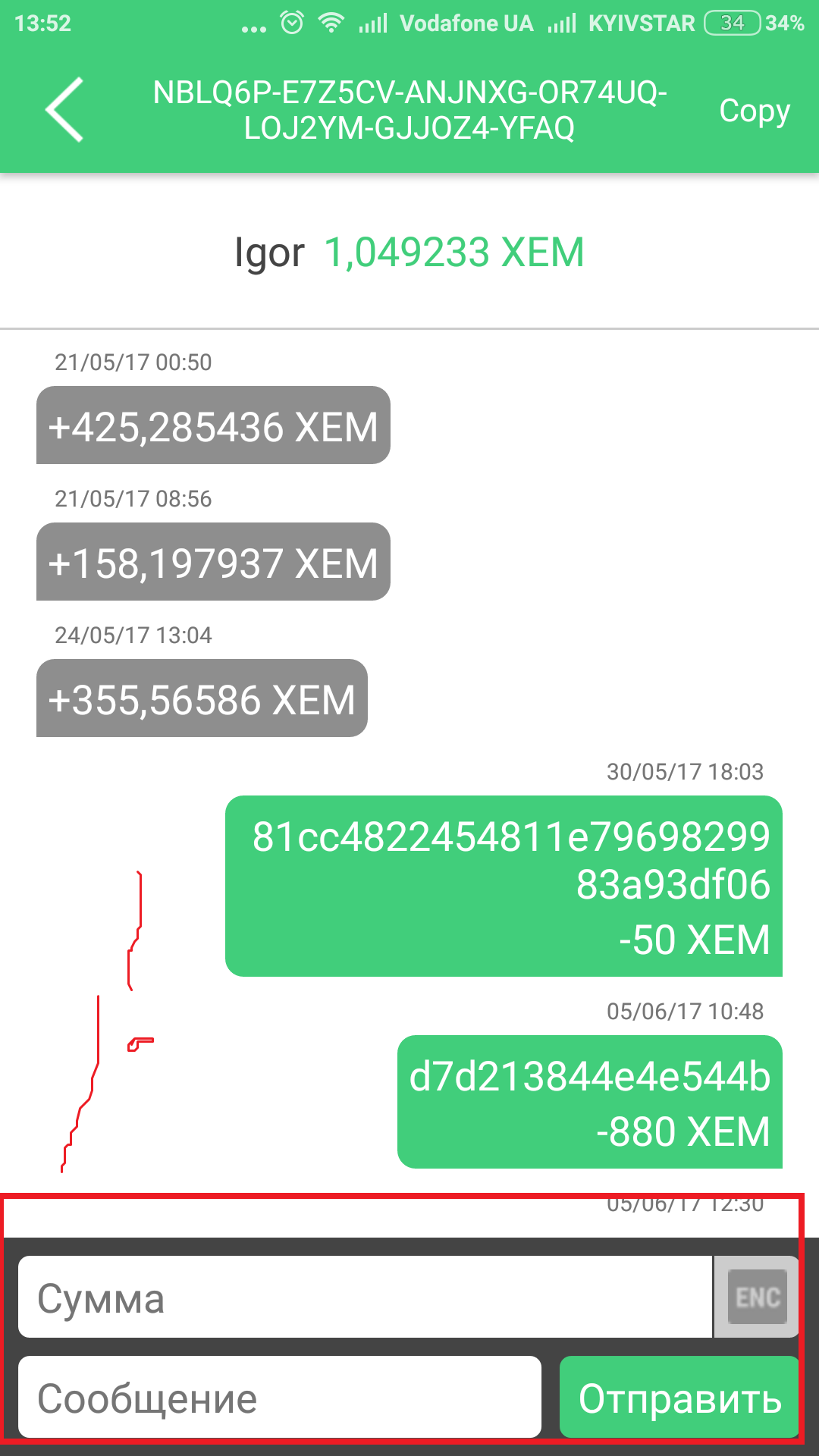Open the +355,56586 XEM transaction
Viewport: 819px width, 1456px height.
point(202,698)
